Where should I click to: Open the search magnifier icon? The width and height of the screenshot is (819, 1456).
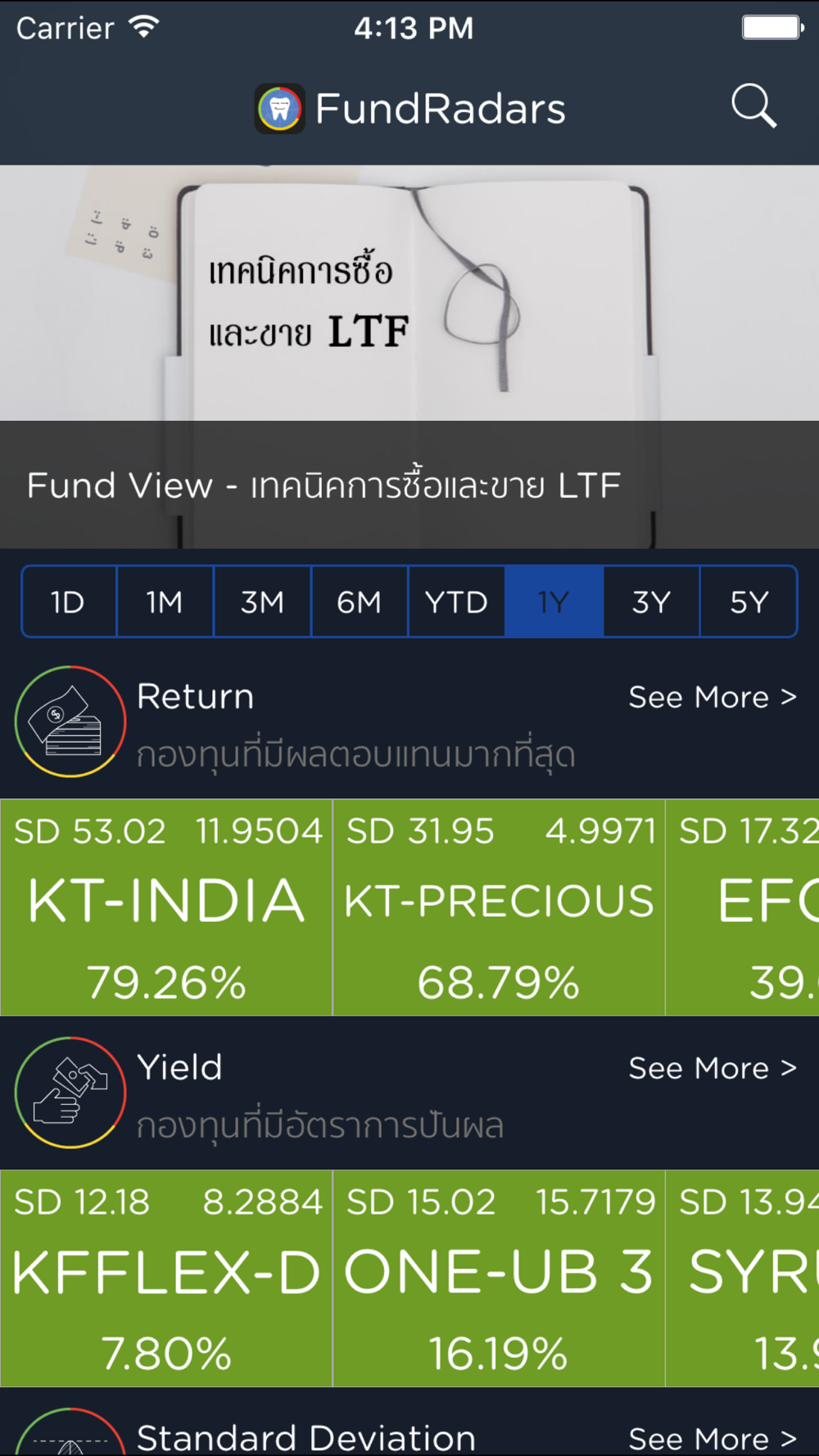753,106
